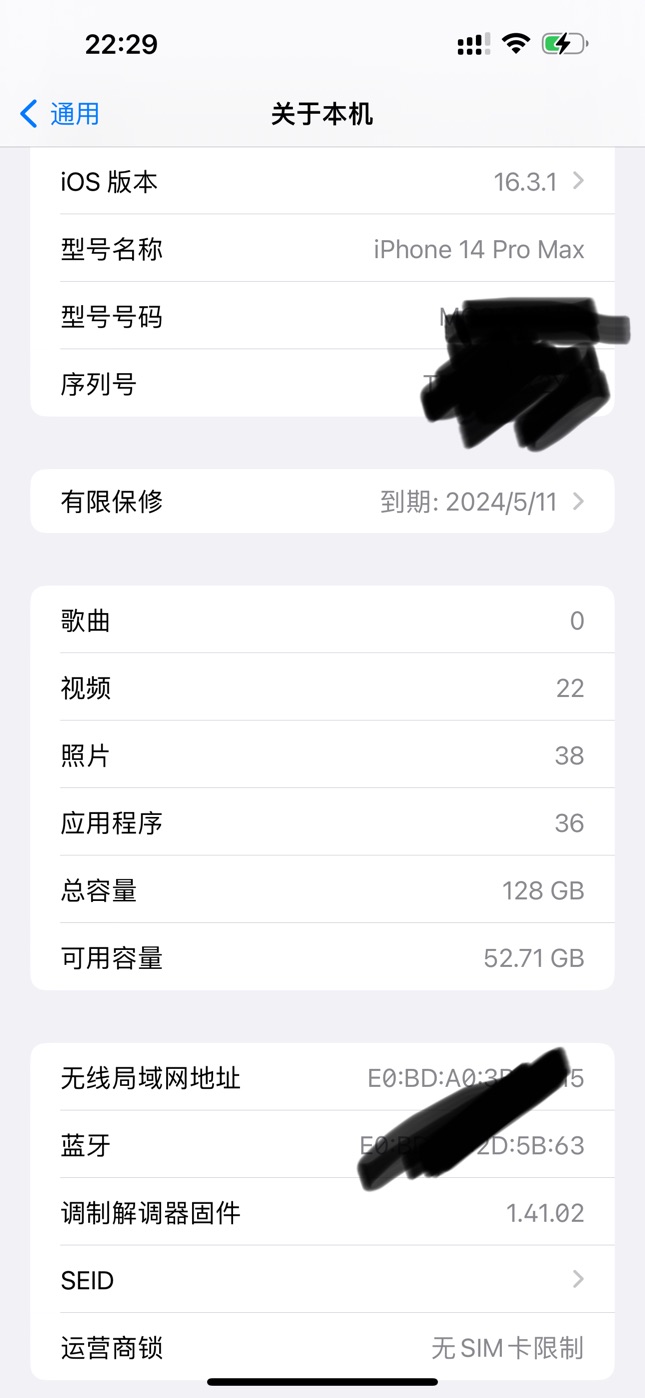Open the SEID row
The image size is (645, 1398).
pos(322,1279)
